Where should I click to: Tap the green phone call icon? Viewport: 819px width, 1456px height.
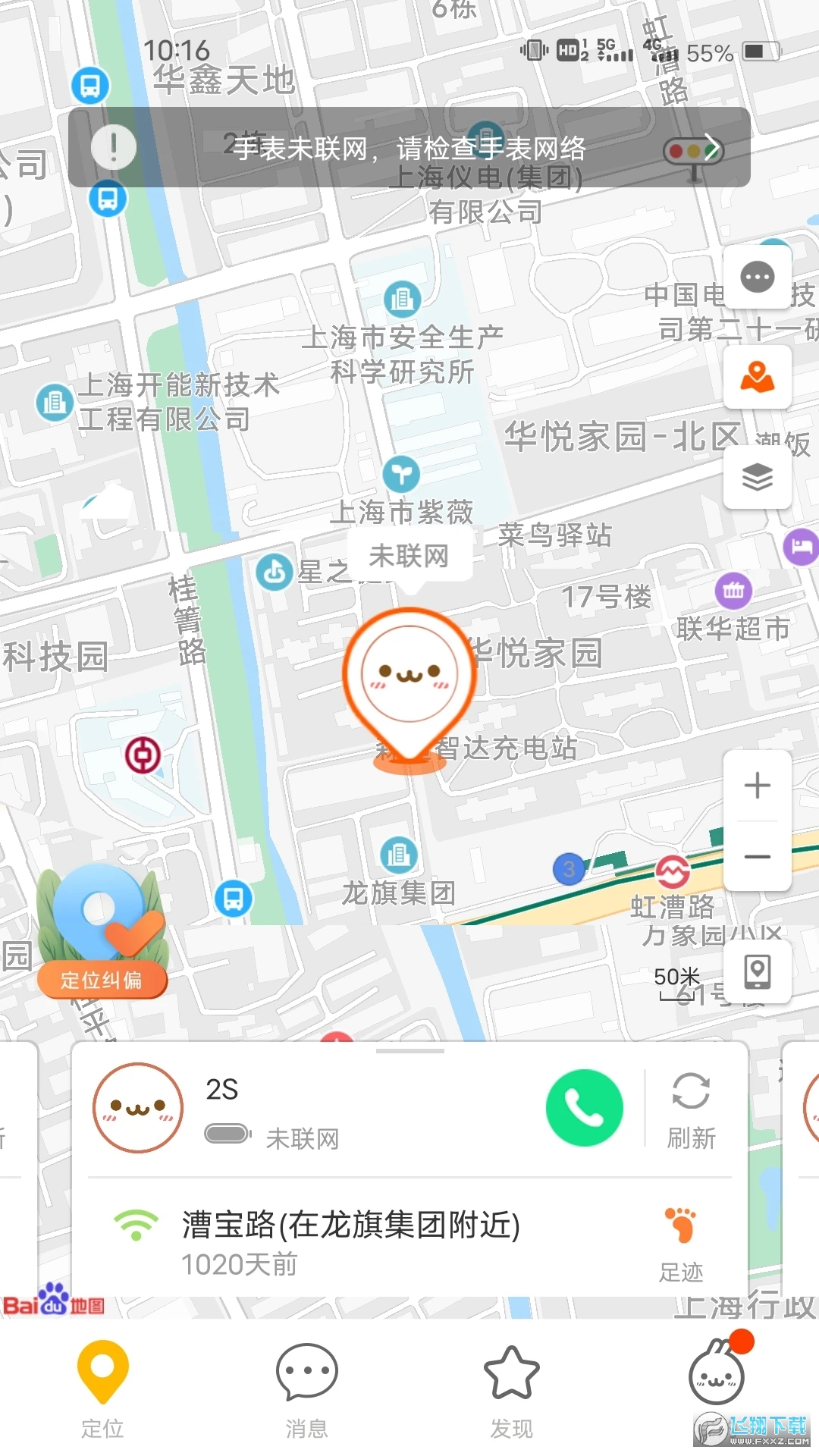(x=584, y=1106)
